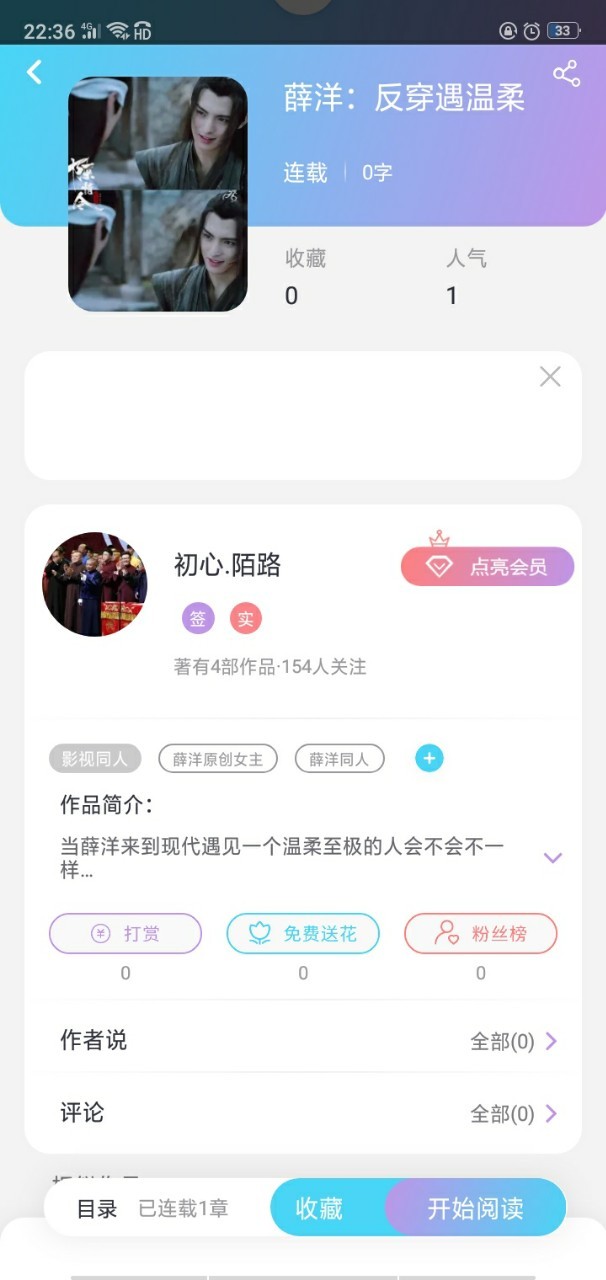Tap the 打赏 reward button

125,934
